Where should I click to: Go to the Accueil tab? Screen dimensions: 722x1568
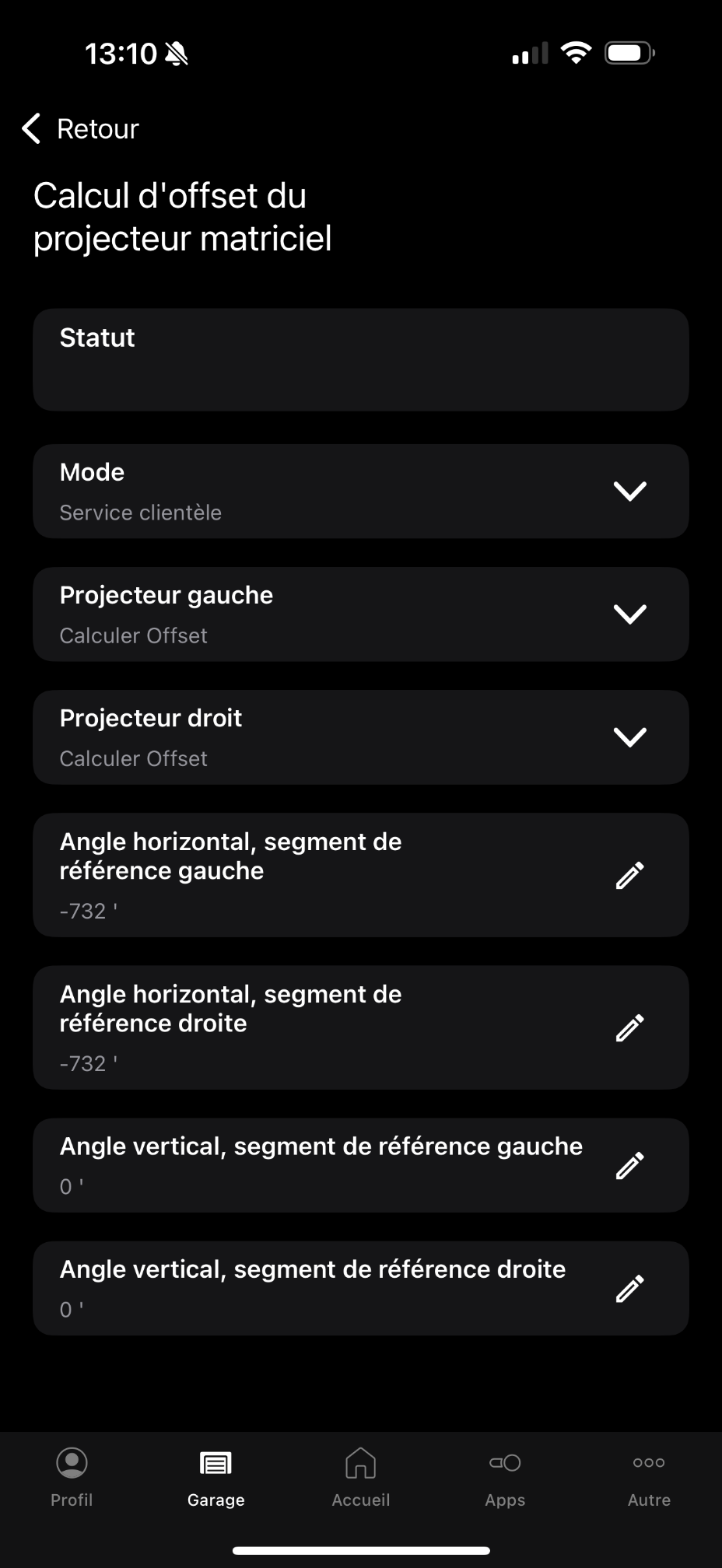(x=361, y=1476)
